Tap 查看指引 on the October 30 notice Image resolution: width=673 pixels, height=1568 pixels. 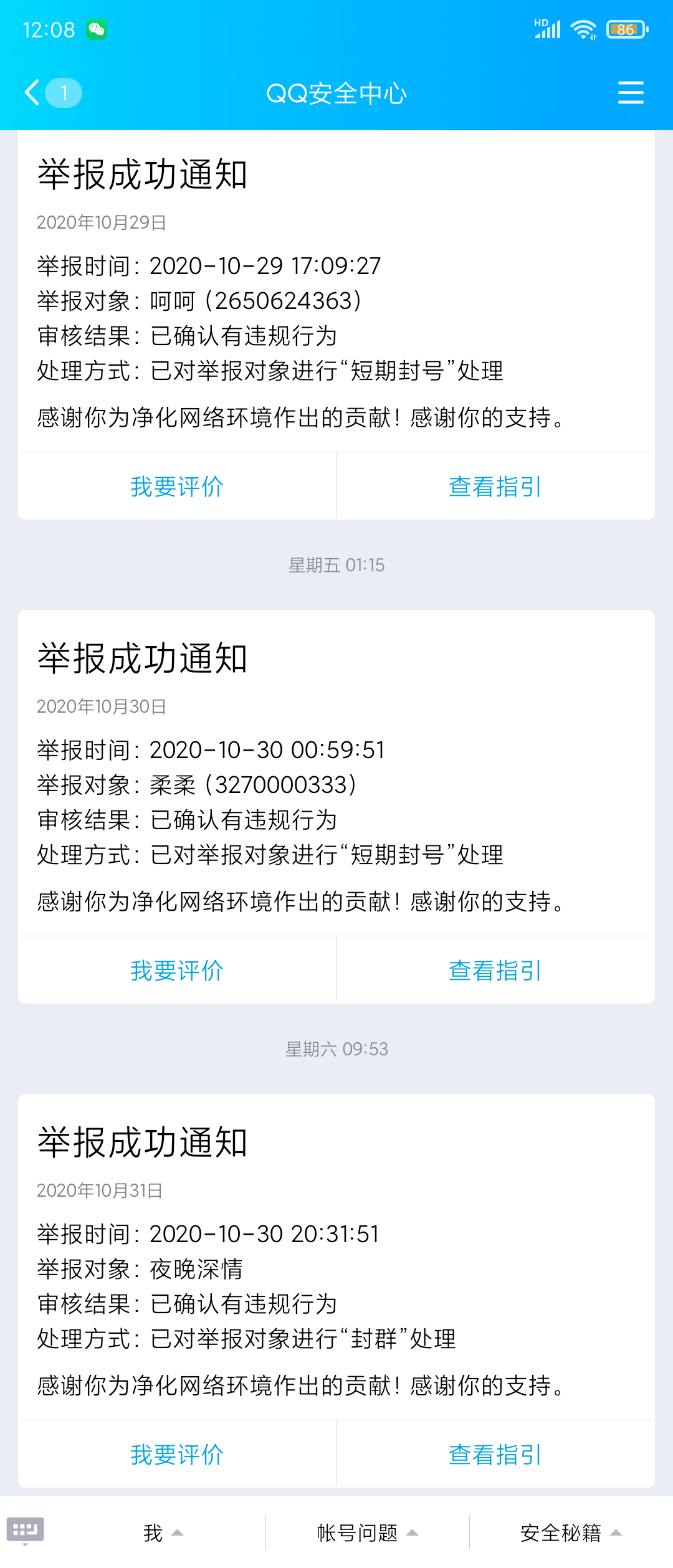point(494,970)
